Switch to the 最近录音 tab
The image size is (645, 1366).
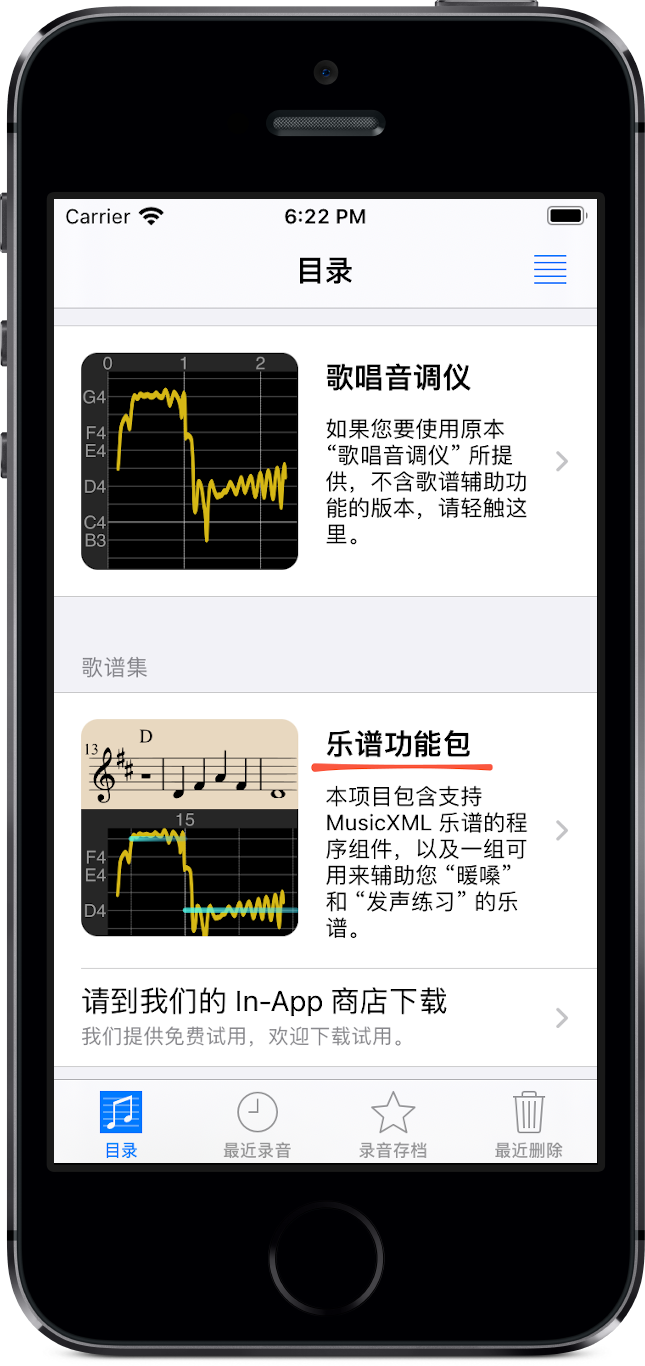pos(257,1124)
